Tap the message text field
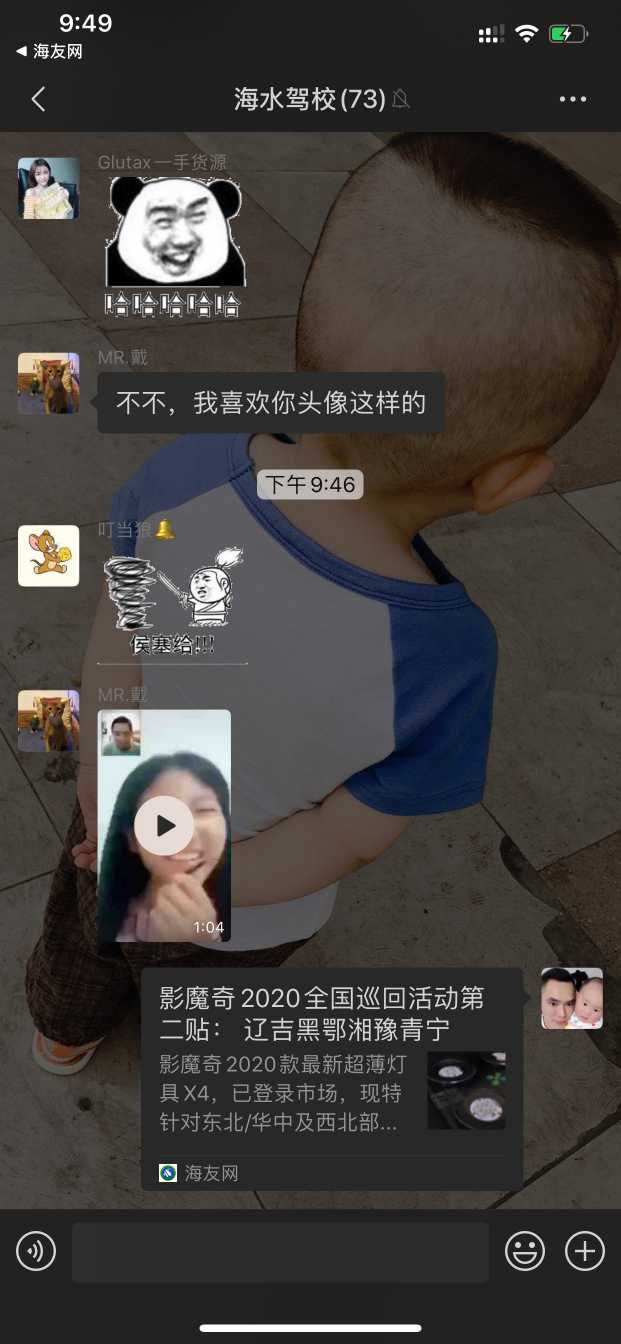Screen dimensions: 621x1344 click(x=280, y=1251)
